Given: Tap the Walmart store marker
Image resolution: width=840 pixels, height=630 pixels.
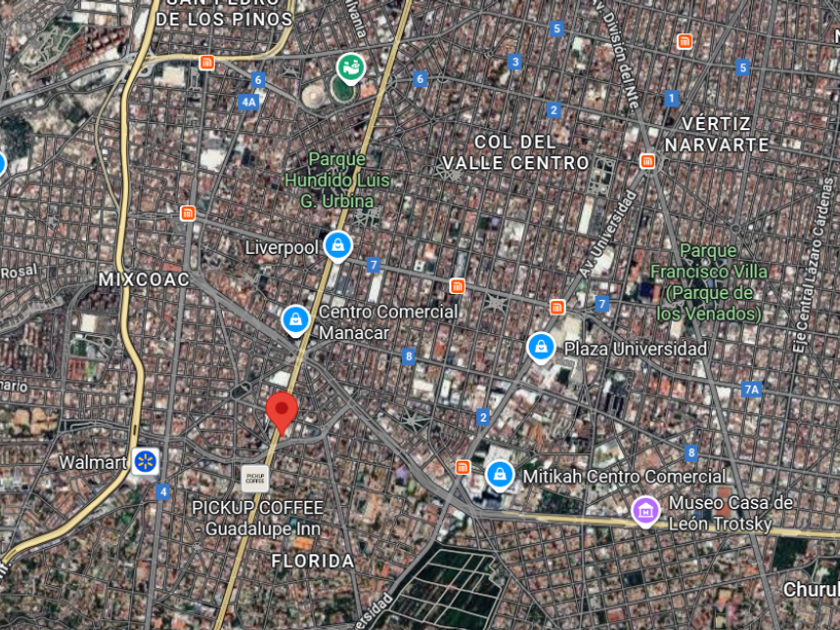Looking at the screenshot, I should [145, 461].
